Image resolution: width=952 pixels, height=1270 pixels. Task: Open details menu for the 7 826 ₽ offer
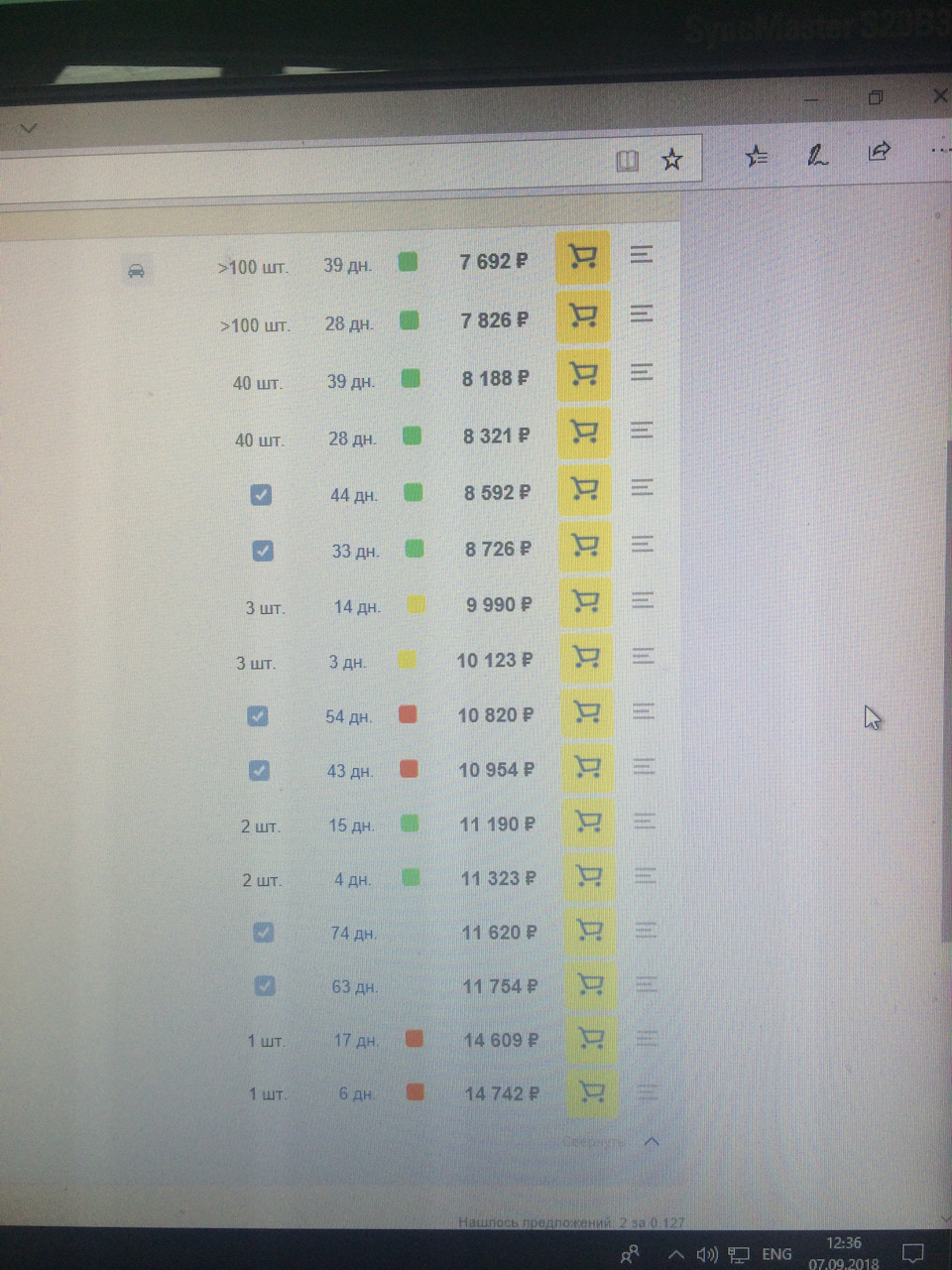click(x=642, y=314)
